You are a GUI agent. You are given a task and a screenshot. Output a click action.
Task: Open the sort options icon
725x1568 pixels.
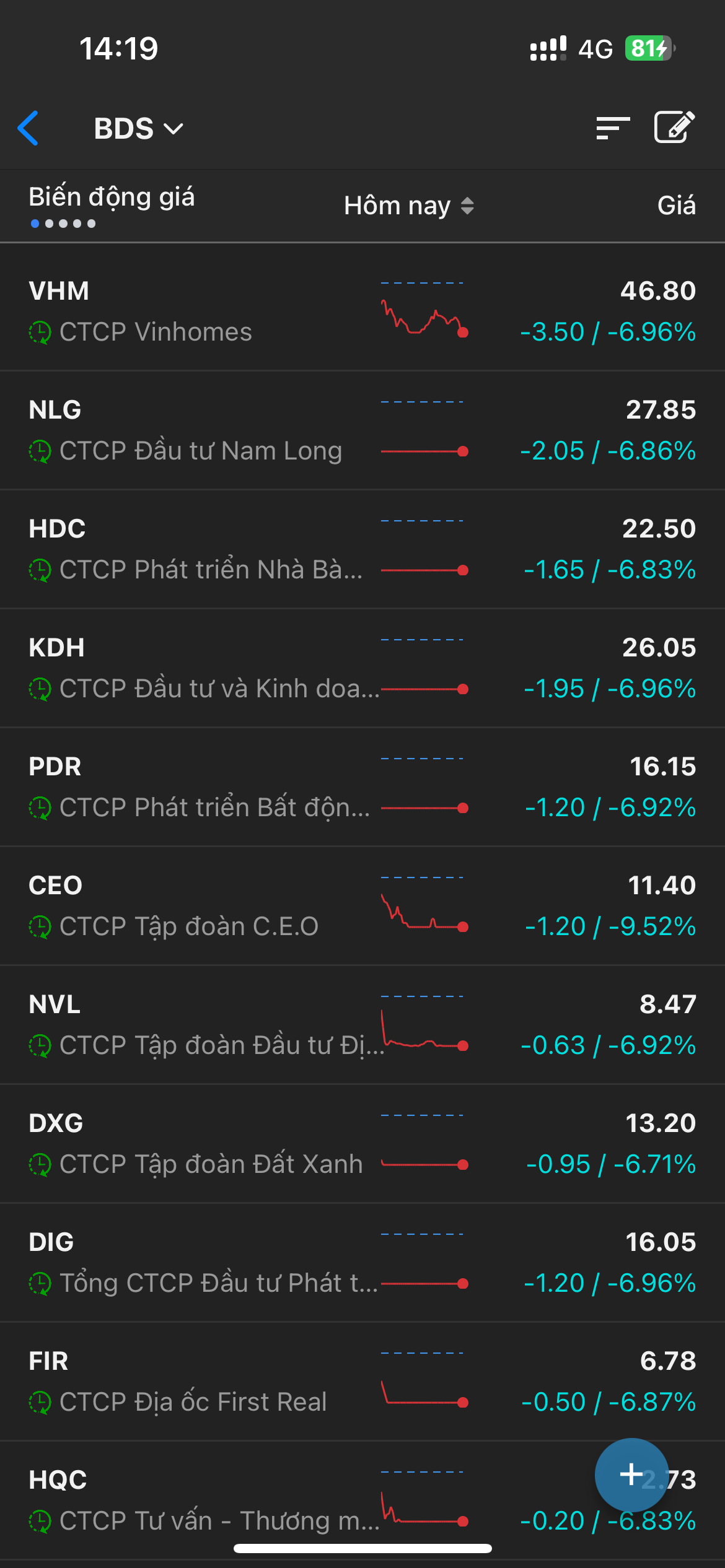coord(612,128)
